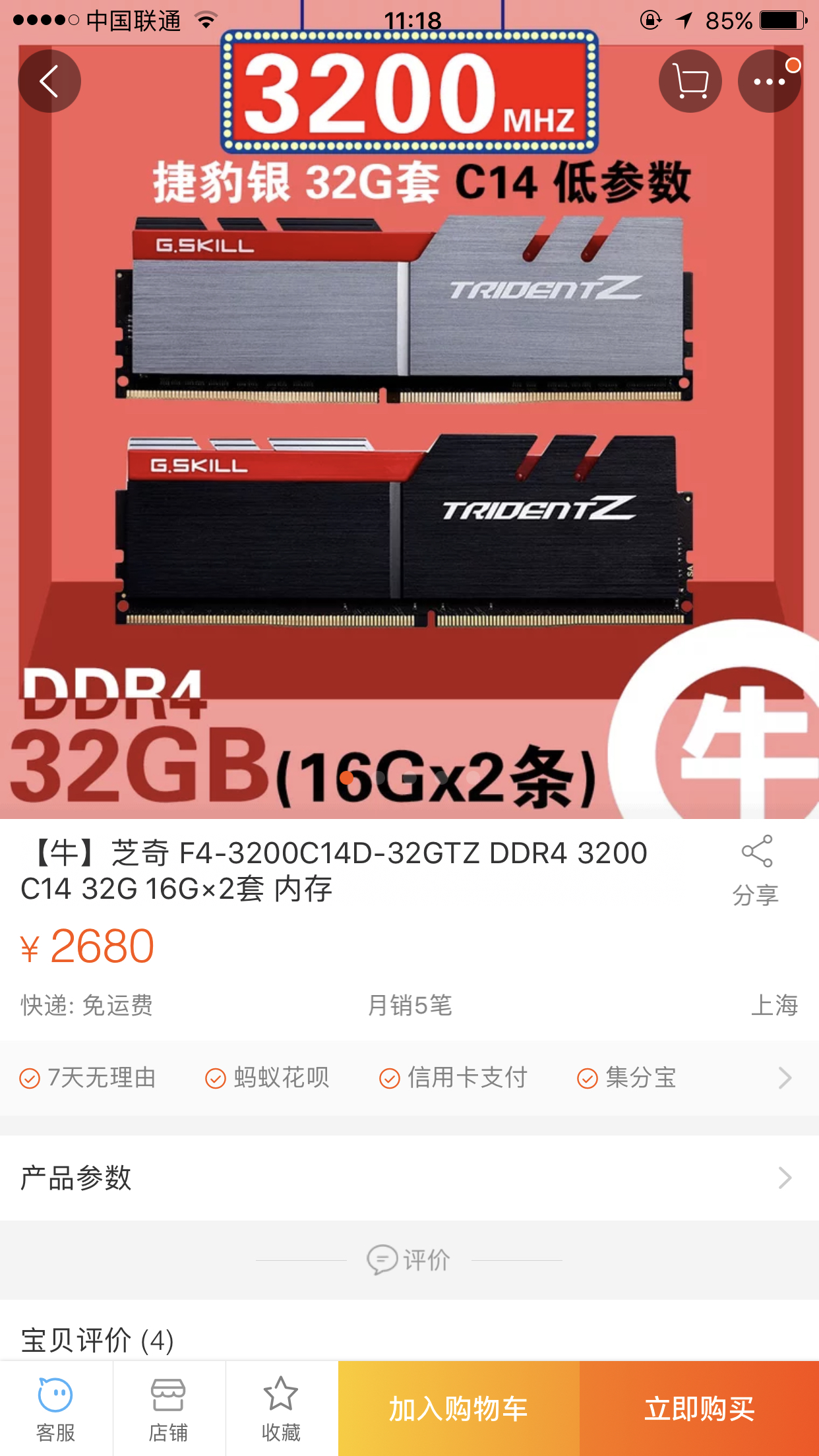This screenshot has height=1456, width=819.
Task: Open the shopping cart icon
Action: point(690,81)
